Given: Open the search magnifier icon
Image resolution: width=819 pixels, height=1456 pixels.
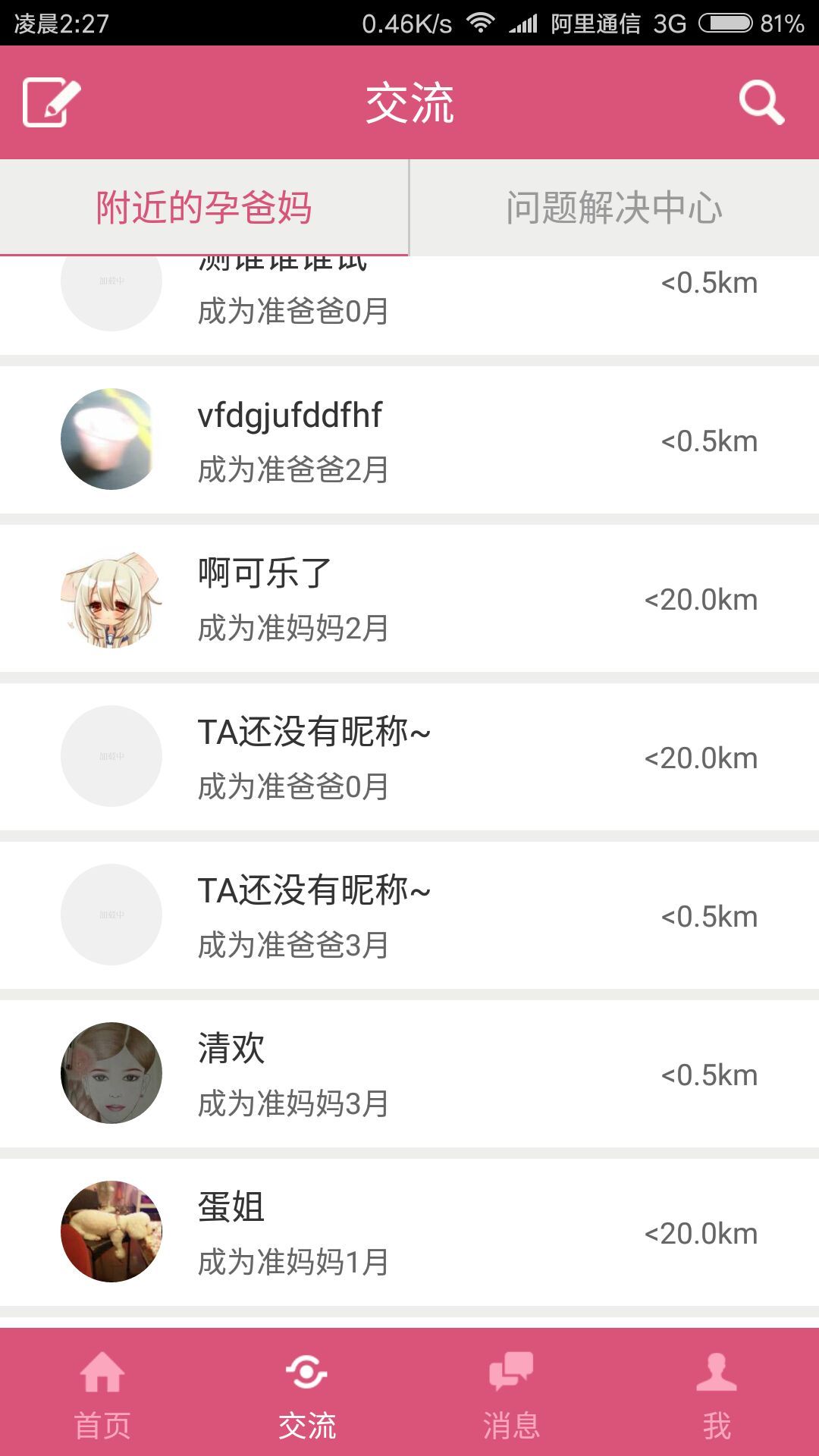Looking at the screenshot, I should 761,102.
